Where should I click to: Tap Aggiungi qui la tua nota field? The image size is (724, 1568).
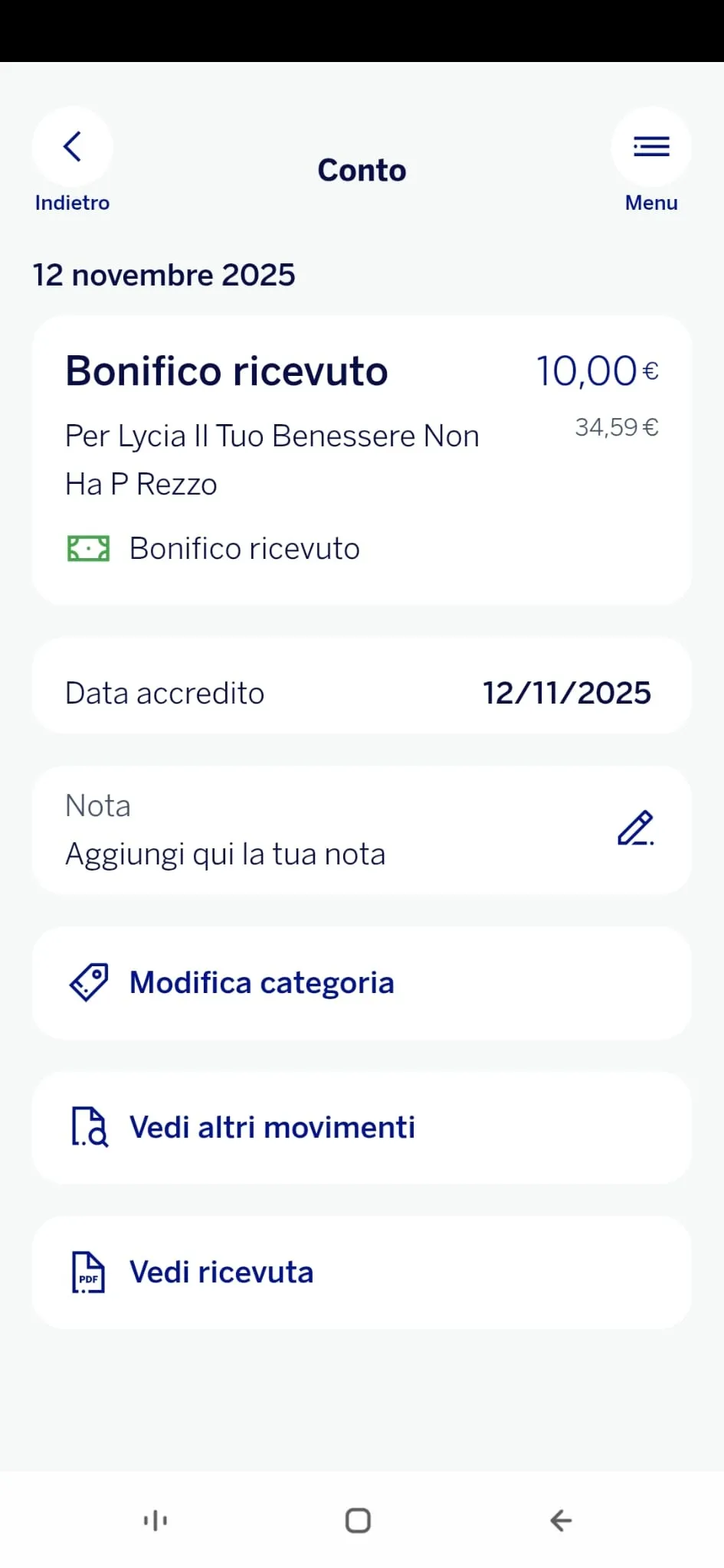tap(225, 853)
